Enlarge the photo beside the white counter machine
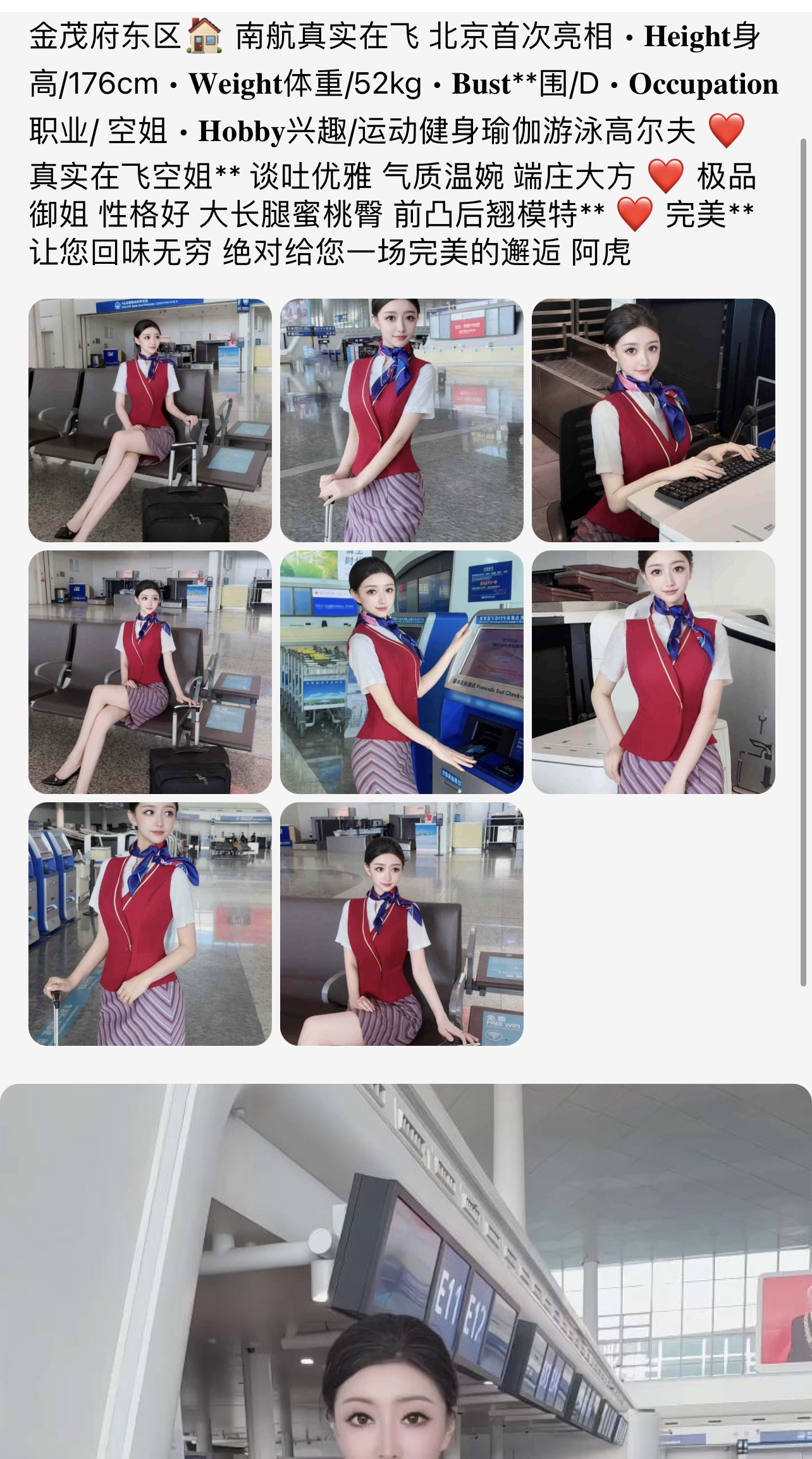This screenshot has height=1459, width=812. [653, 672]
